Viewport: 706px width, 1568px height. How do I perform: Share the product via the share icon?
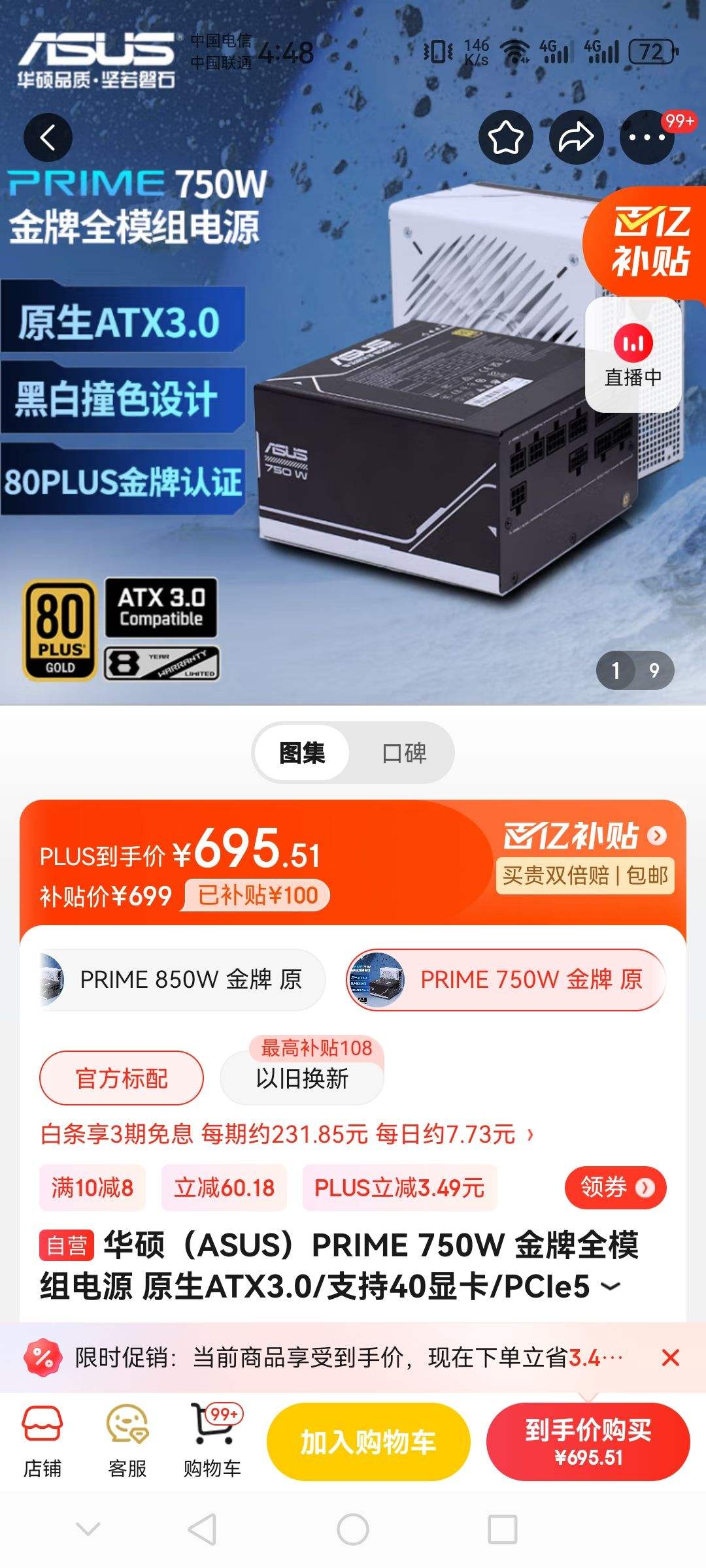pos(577,137)
